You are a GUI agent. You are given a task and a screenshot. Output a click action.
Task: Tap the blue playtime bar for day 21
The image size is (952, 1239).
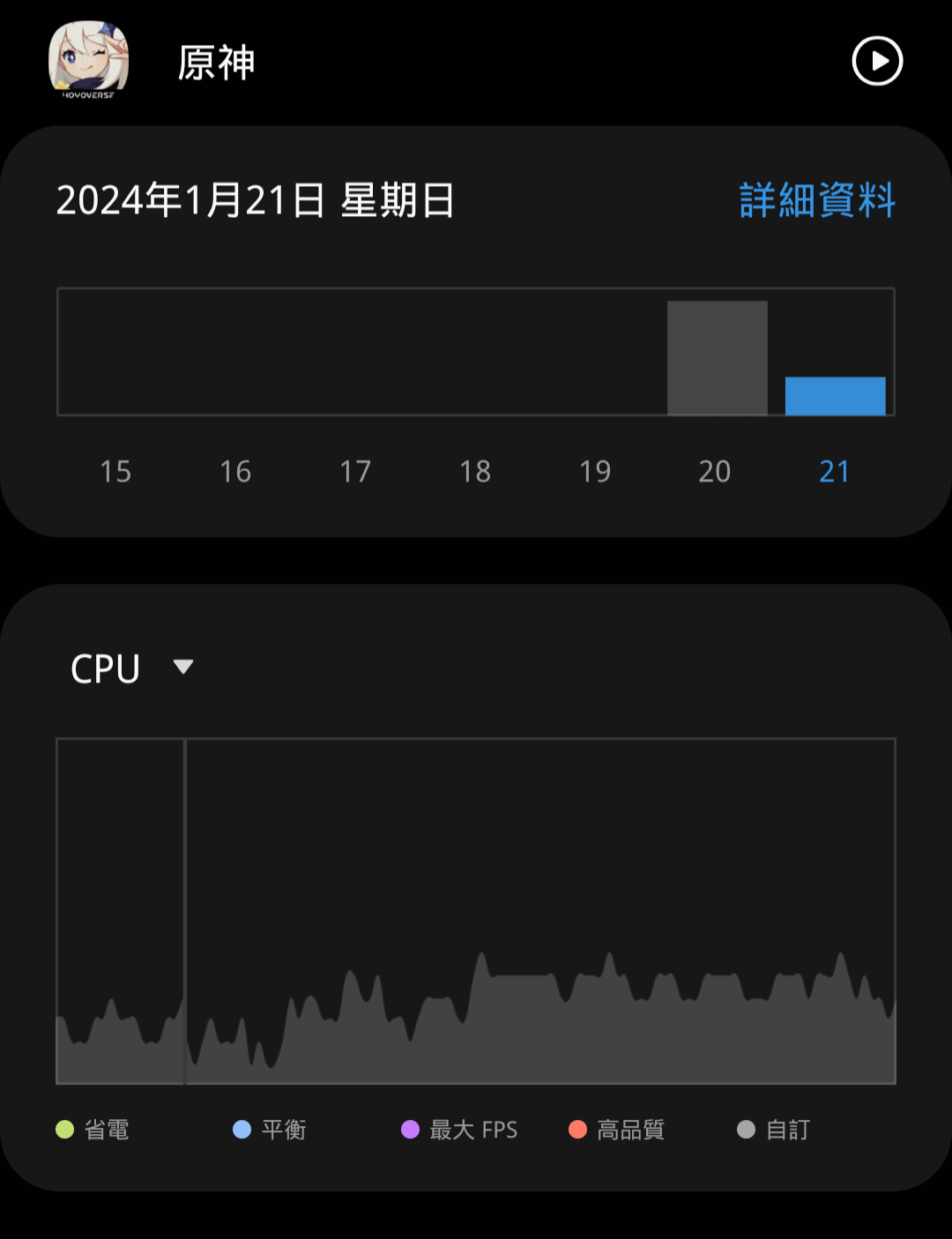[834, 395]
